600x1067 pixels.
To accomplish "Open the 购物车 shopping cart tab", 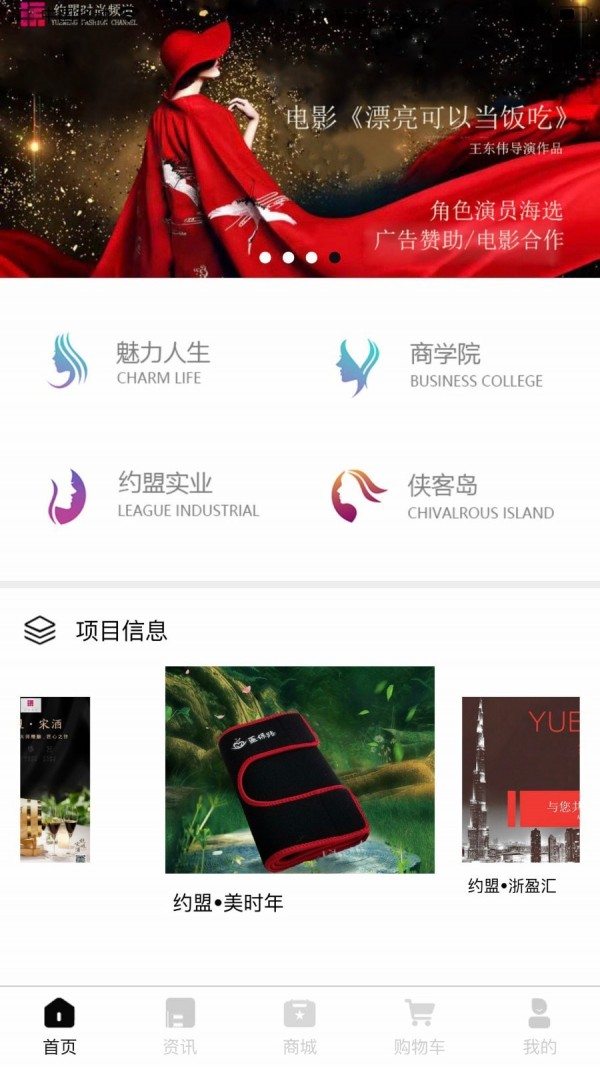I will point(419,1027).
